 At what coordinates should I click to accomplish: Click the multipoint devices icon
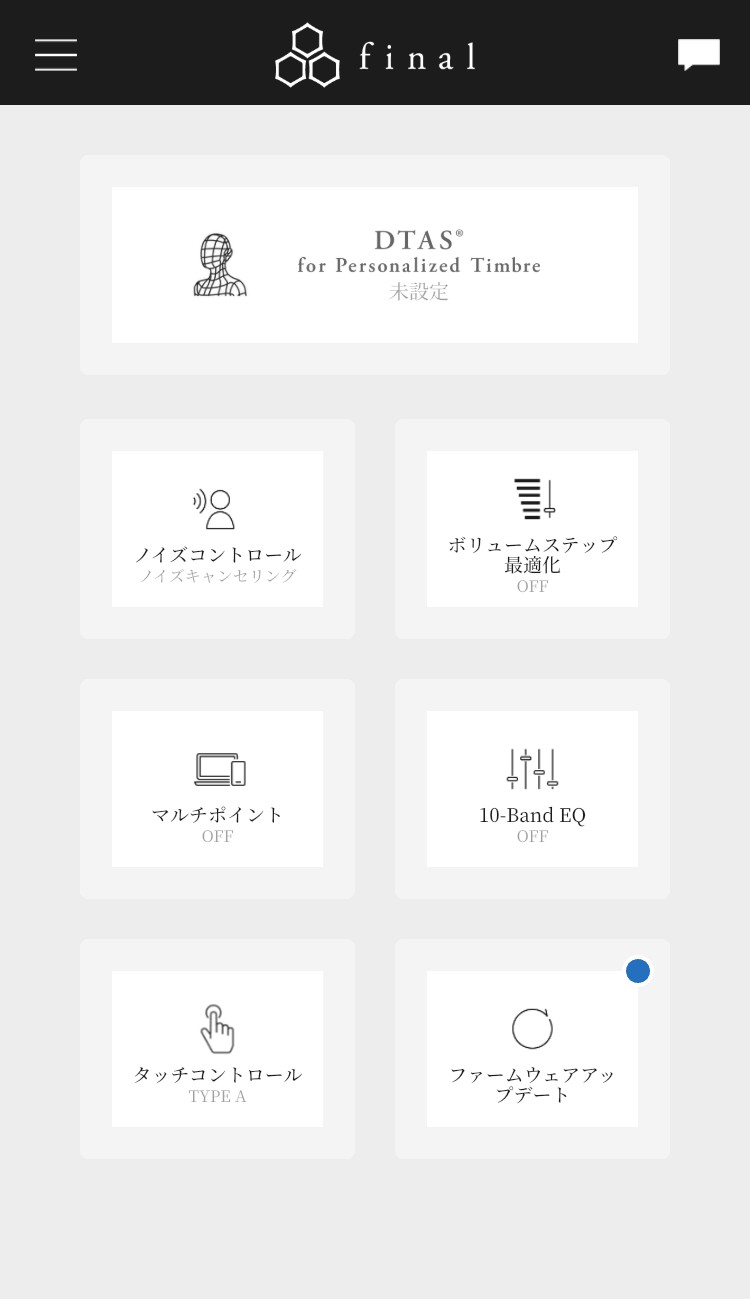pyautogui.click(x=217, y=767)
